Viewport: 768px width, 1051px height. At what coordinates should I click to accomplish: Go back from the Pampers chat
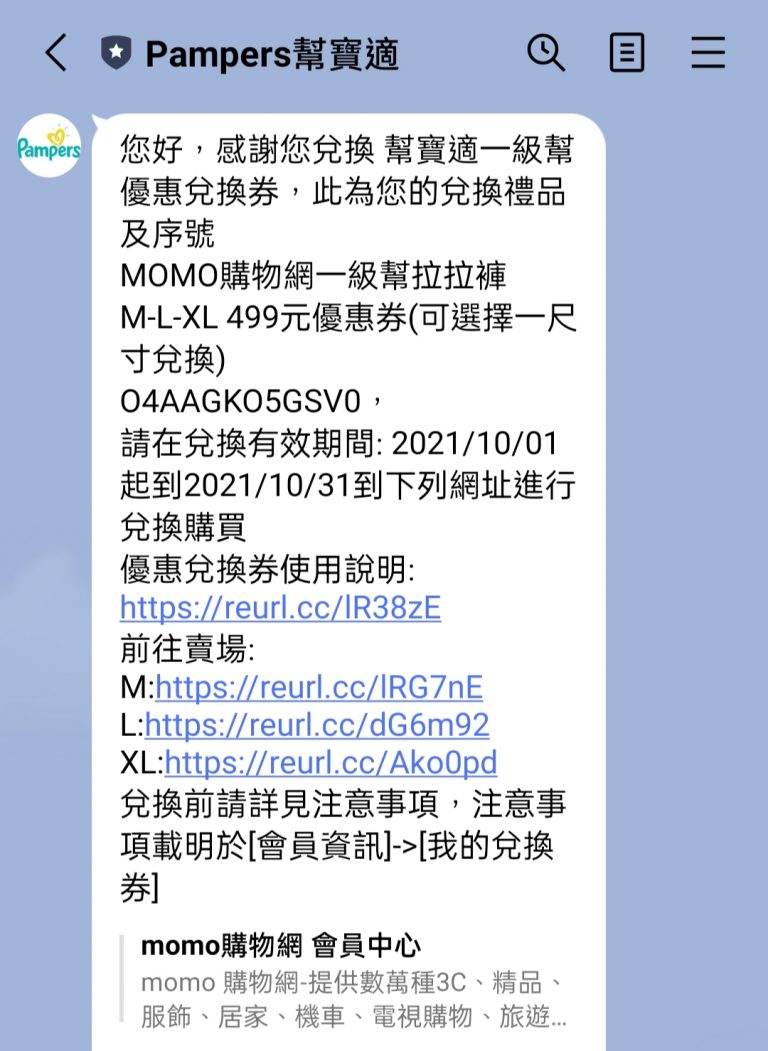[56, 53]
